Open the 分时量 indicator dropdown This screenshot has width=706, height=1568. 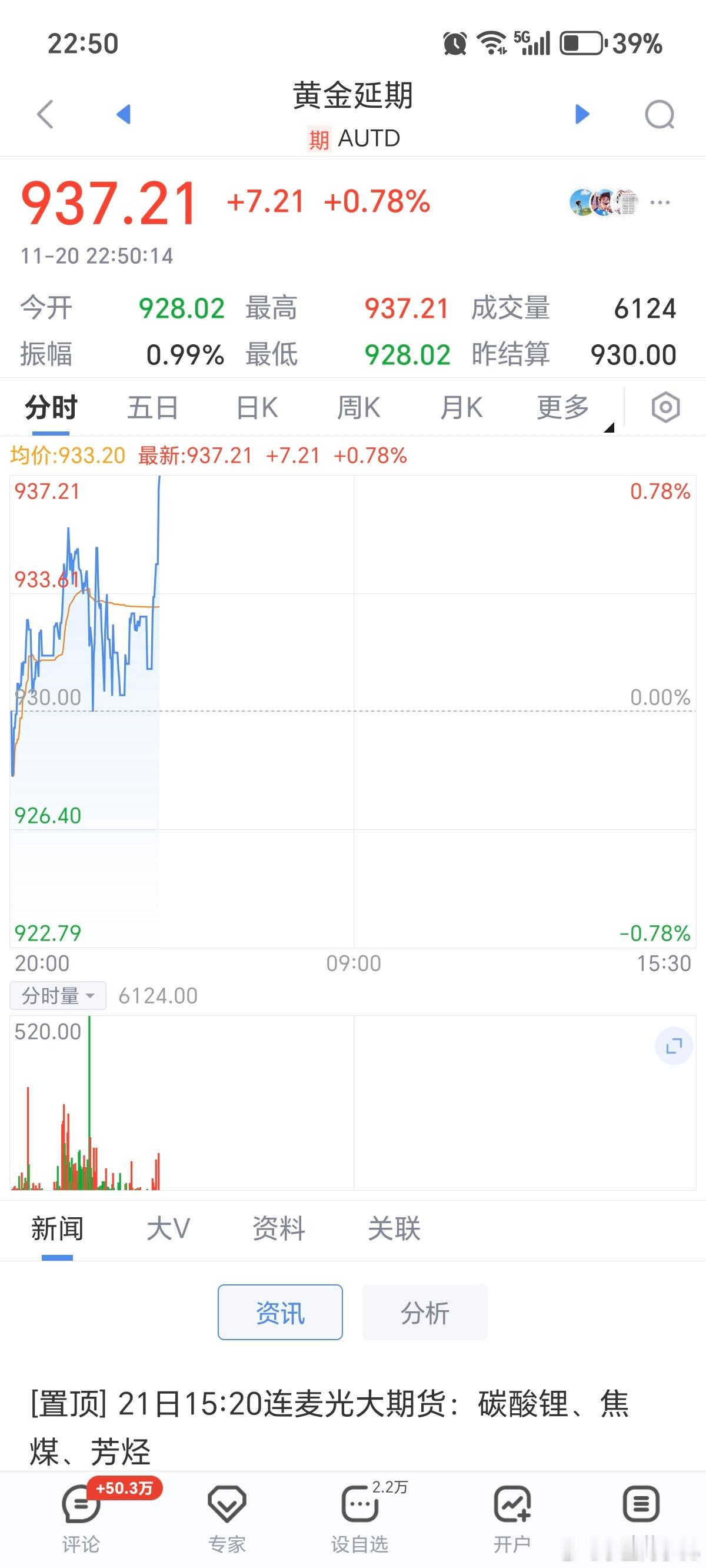(x=58, y=996)
